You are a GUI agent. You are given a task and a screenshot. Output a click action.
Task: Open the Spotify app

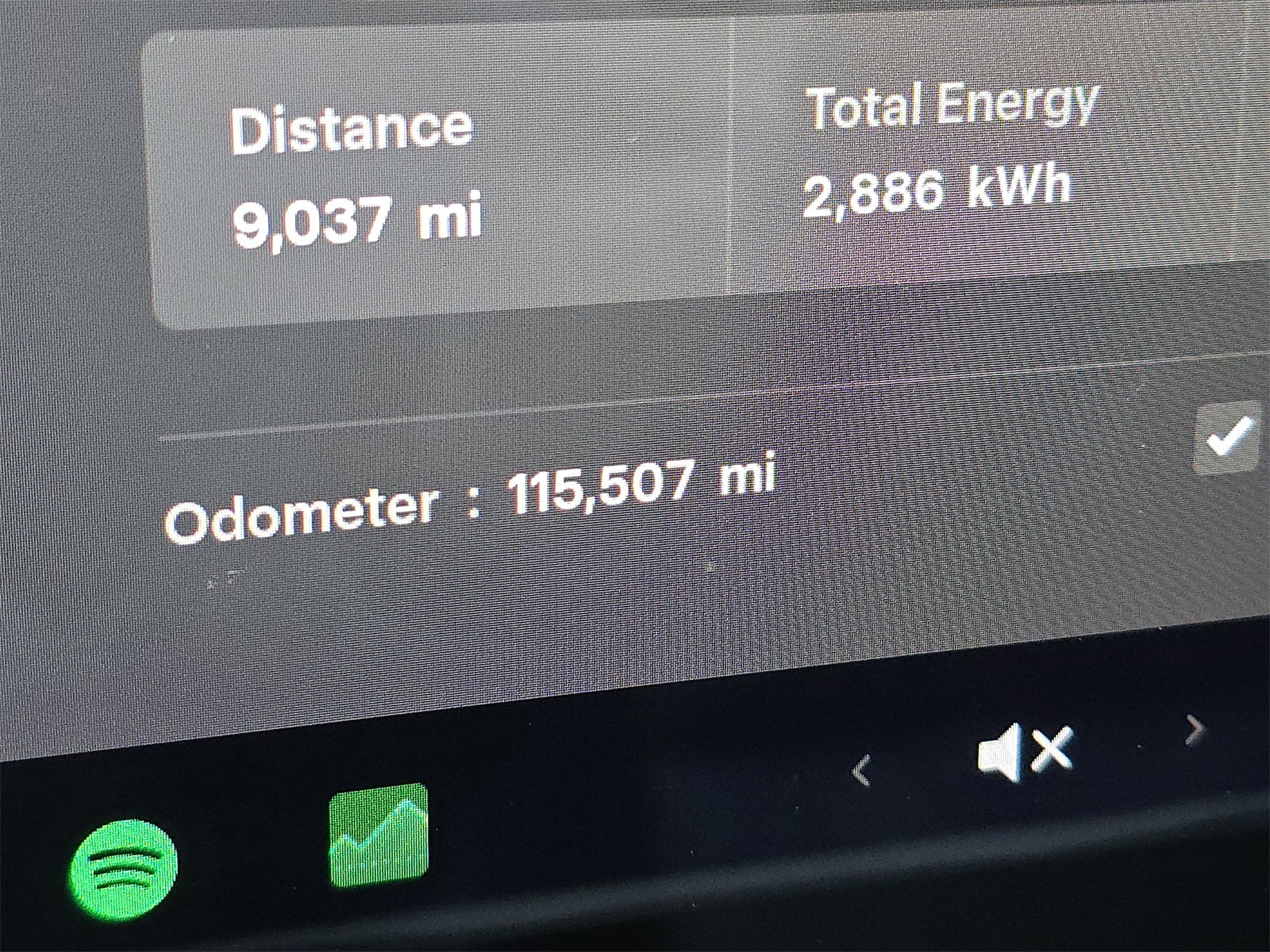[125, 866]
